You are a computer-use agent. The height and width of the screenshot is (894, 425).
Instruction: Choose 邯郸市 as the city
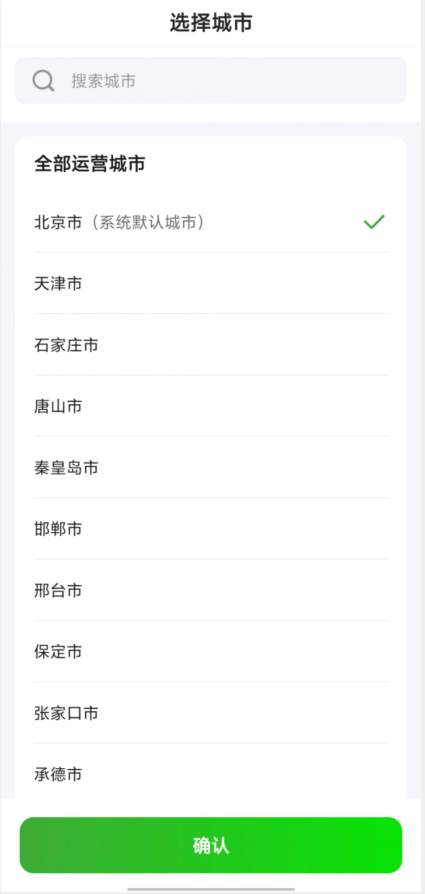click(211, 529)
